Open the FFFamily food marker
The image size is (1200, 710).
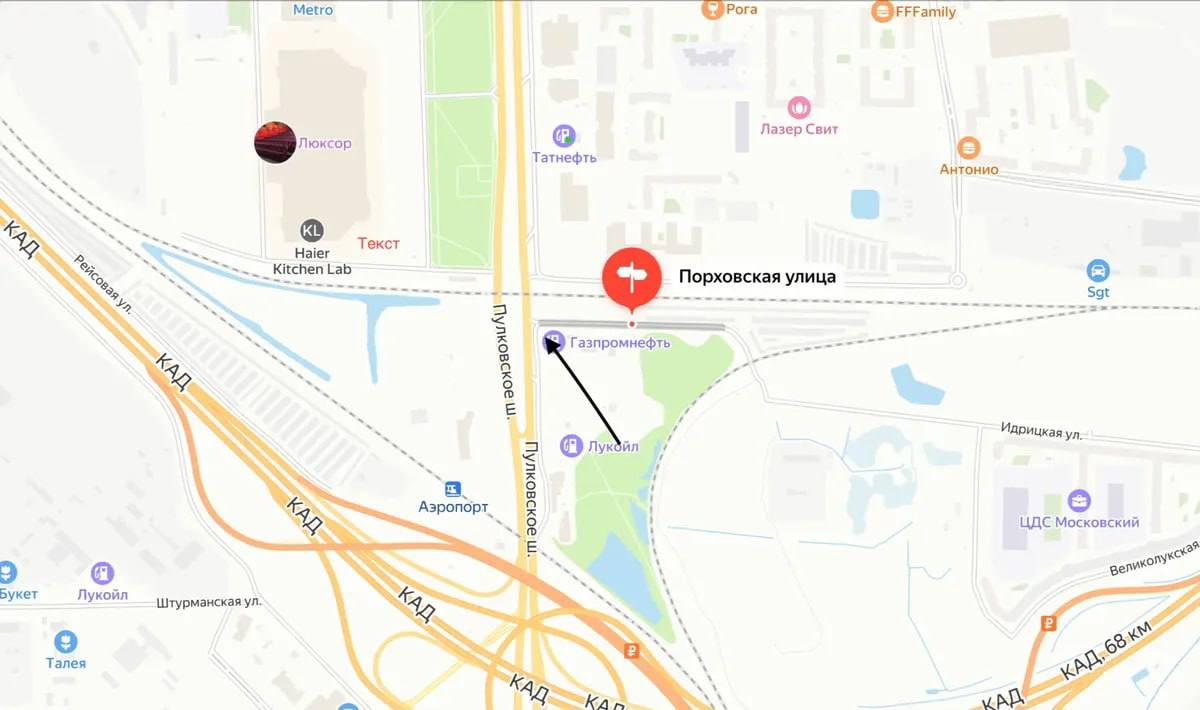click(x=882, y=12)
